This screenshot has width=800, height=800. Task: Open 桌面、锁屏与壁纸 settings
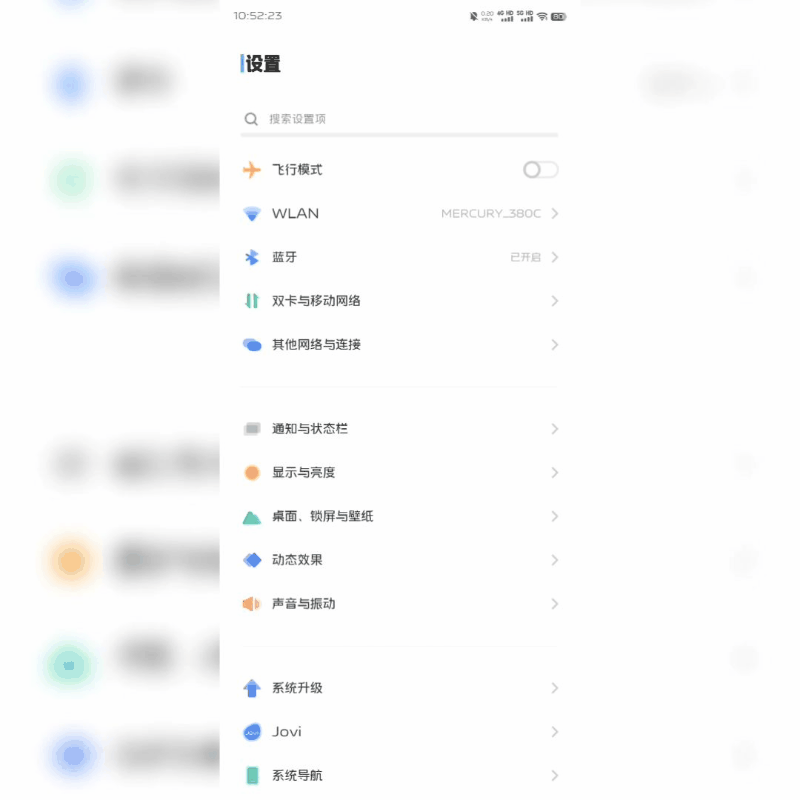point(400,517)
